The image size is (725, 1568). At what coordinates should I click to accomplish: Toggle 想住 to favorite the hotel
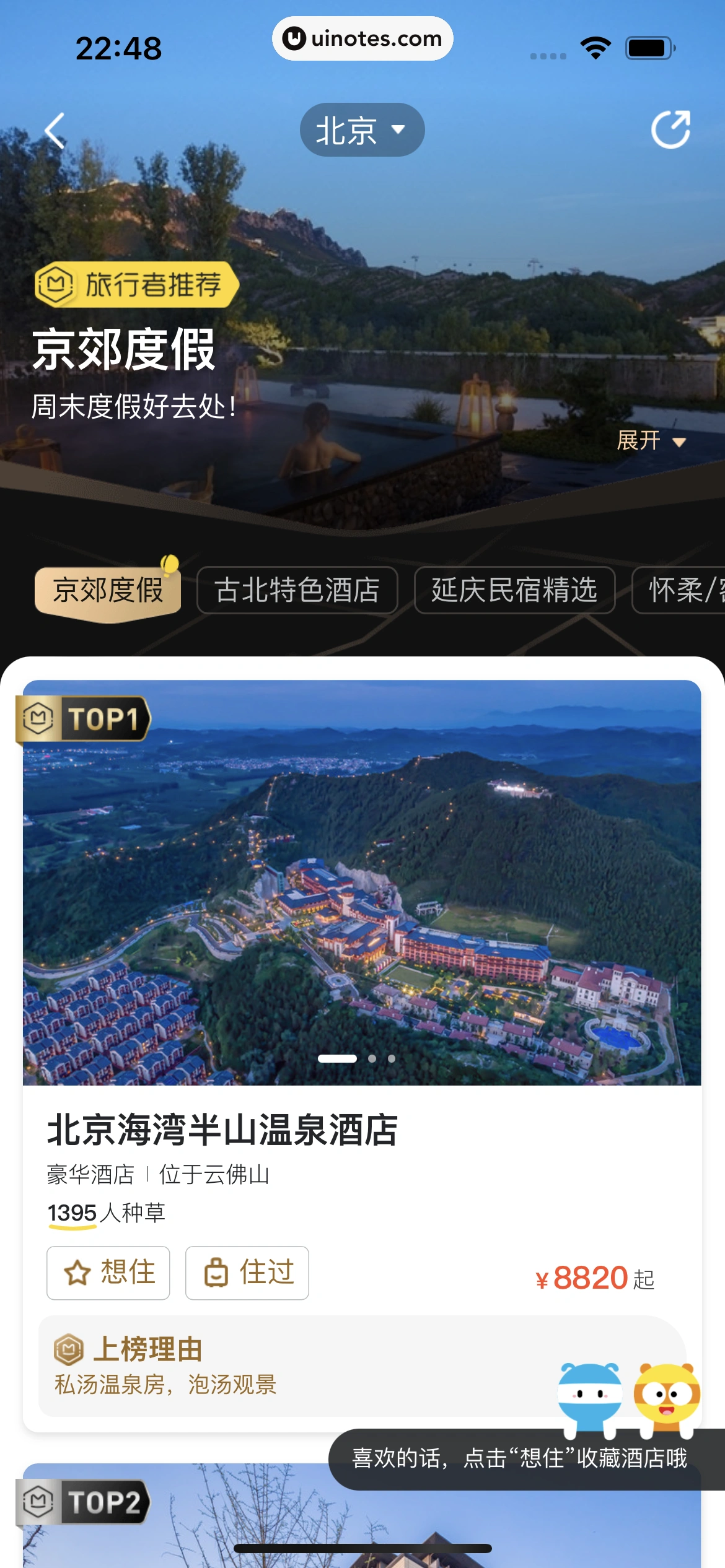(108, 1273)
